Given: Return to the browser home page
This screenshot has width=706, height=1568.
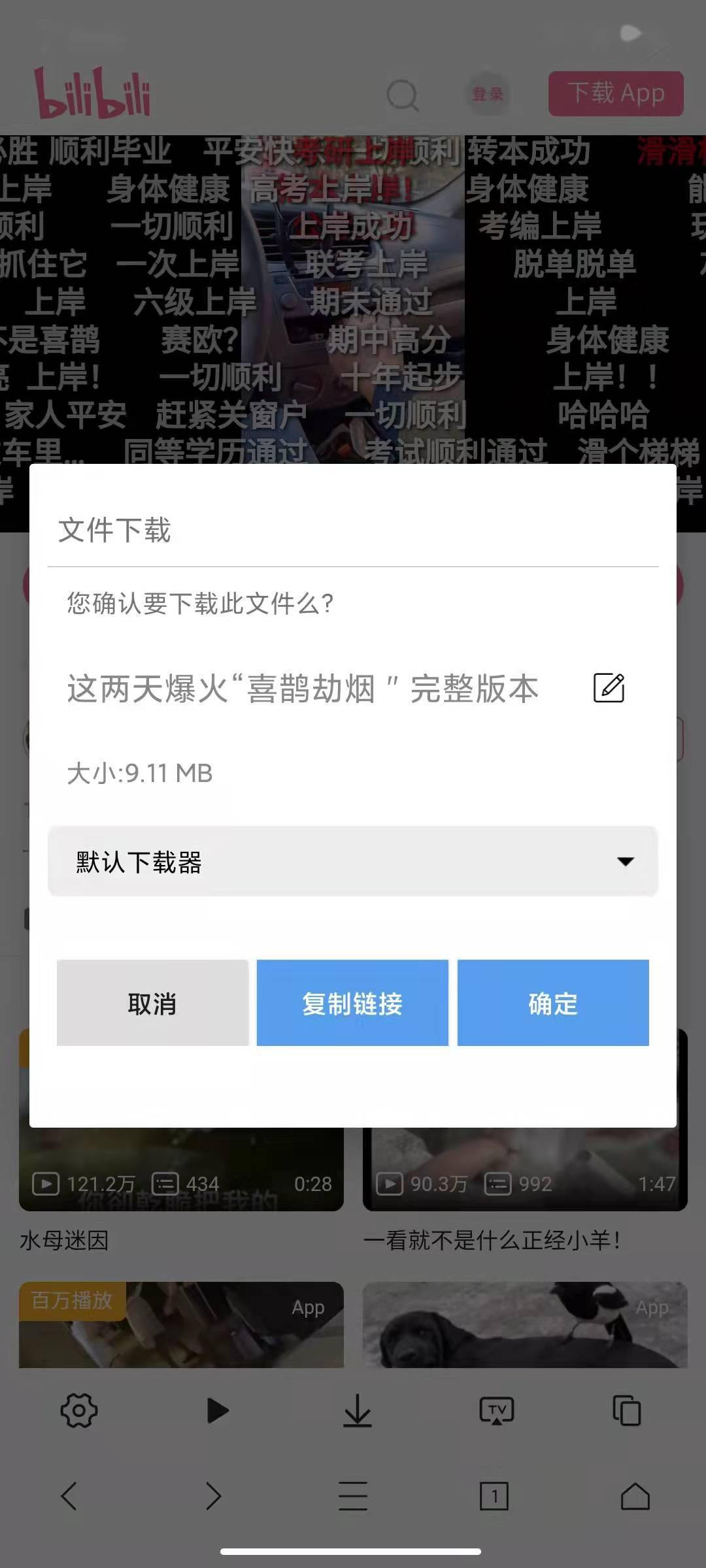Looking at the screenshot, I should click(635, 1495).
